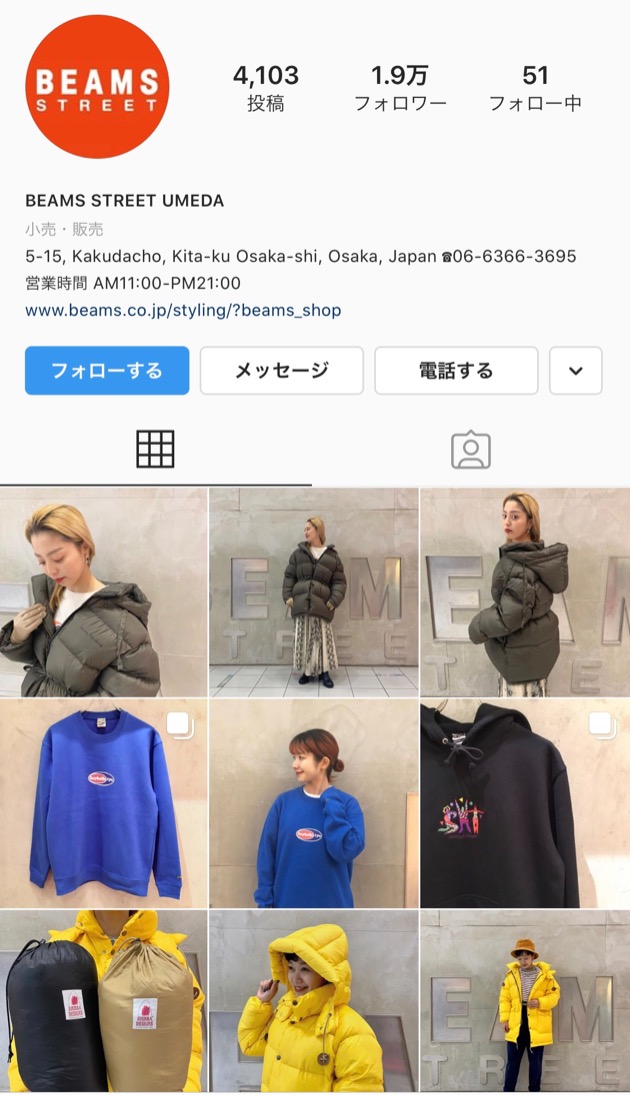Screen dimensions: 630x1095
Task: View the 1.9万 フォロワー list
Action: coord(400,88)
